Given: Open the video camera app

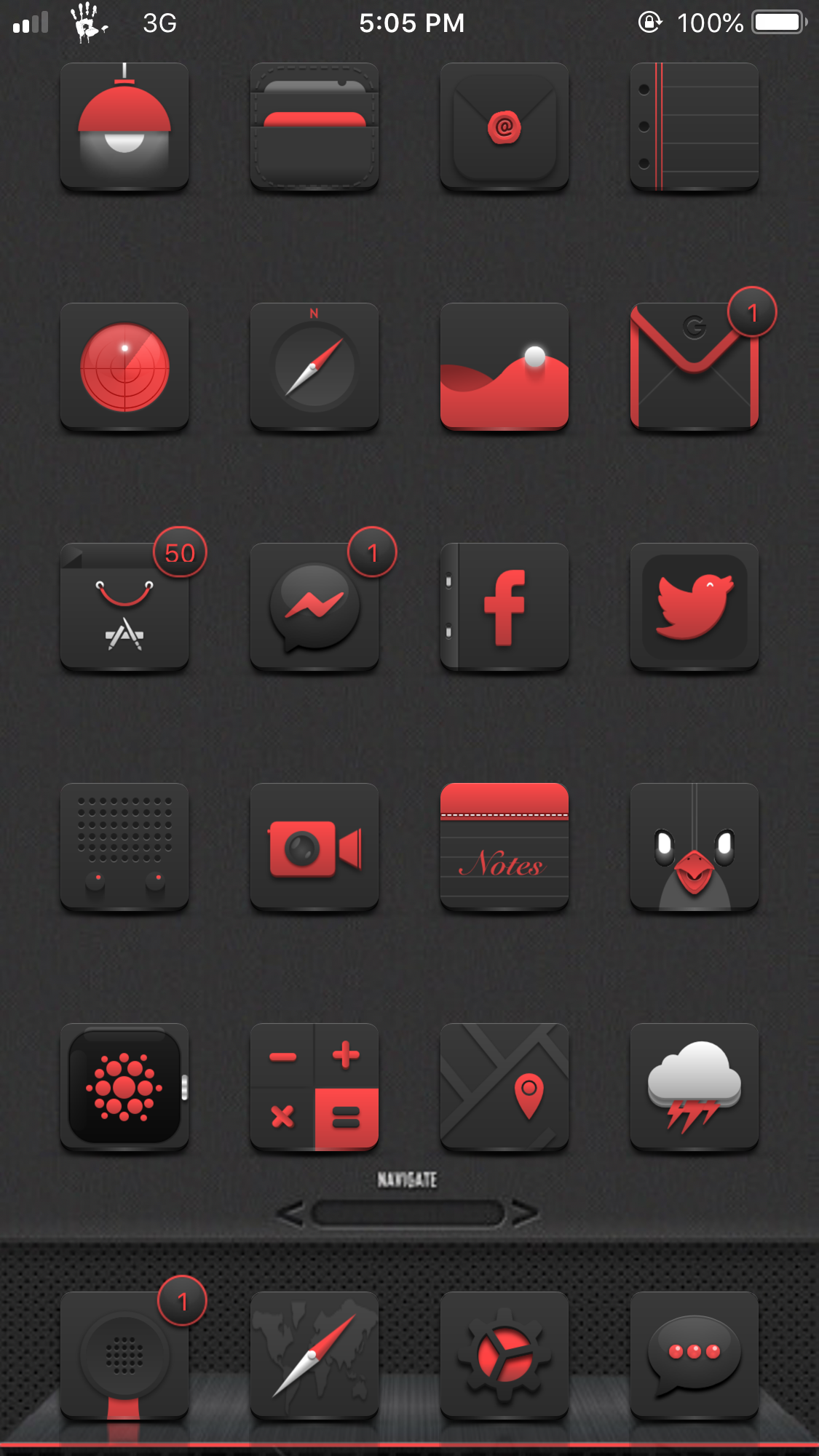Looking at the screenshot, I should point(314,846).
